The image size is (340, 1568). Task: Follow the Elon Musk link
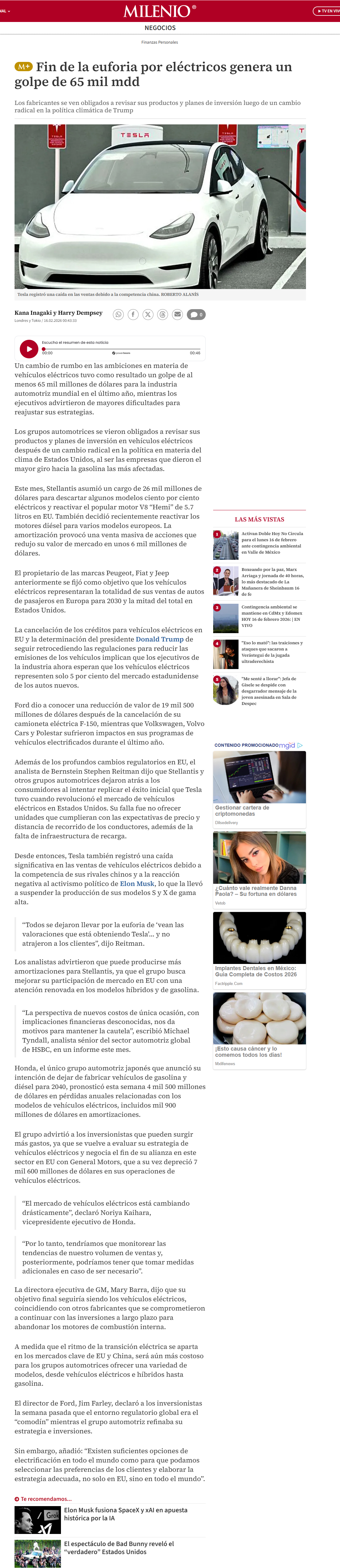click(x=137, y=884)
